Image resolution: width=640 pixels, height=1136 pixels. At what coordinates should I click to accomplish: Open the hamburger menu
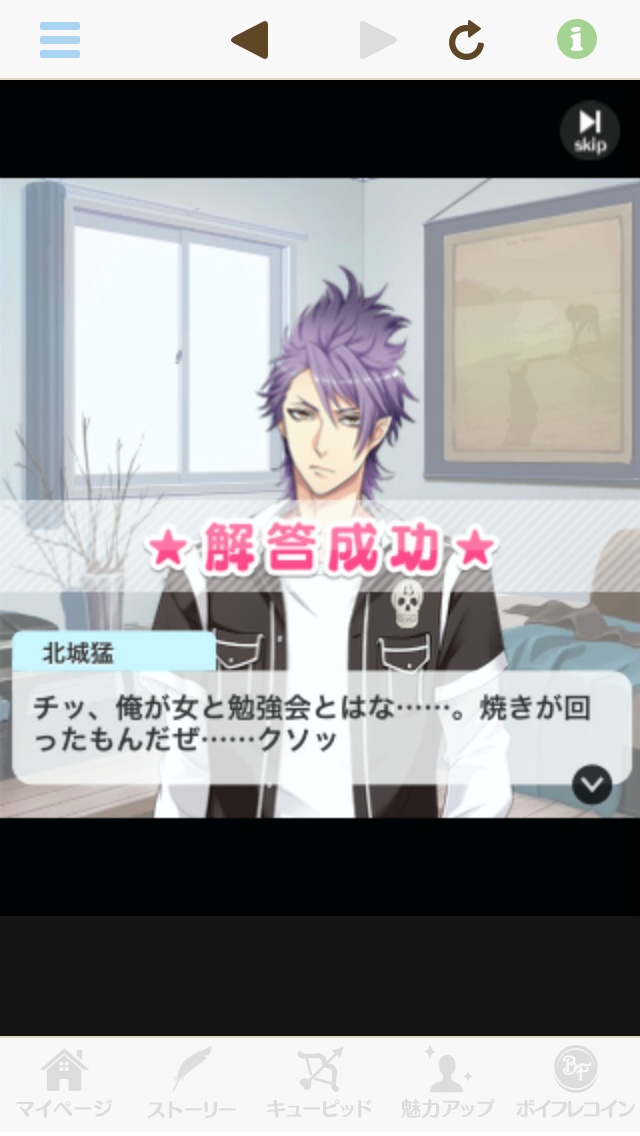[60, 40]
